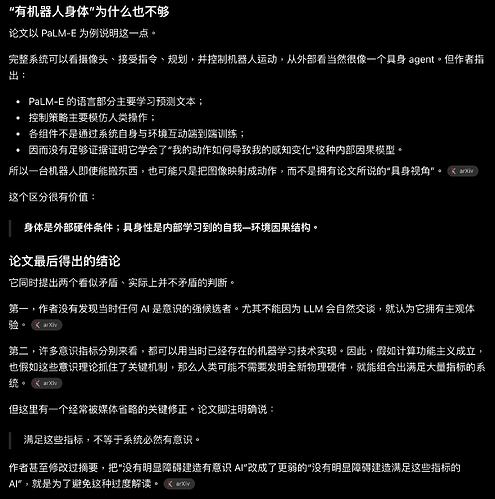
Task: Open arXiv source chip after "拥有主观体验" paragraph
Action: tap(46, 325)
